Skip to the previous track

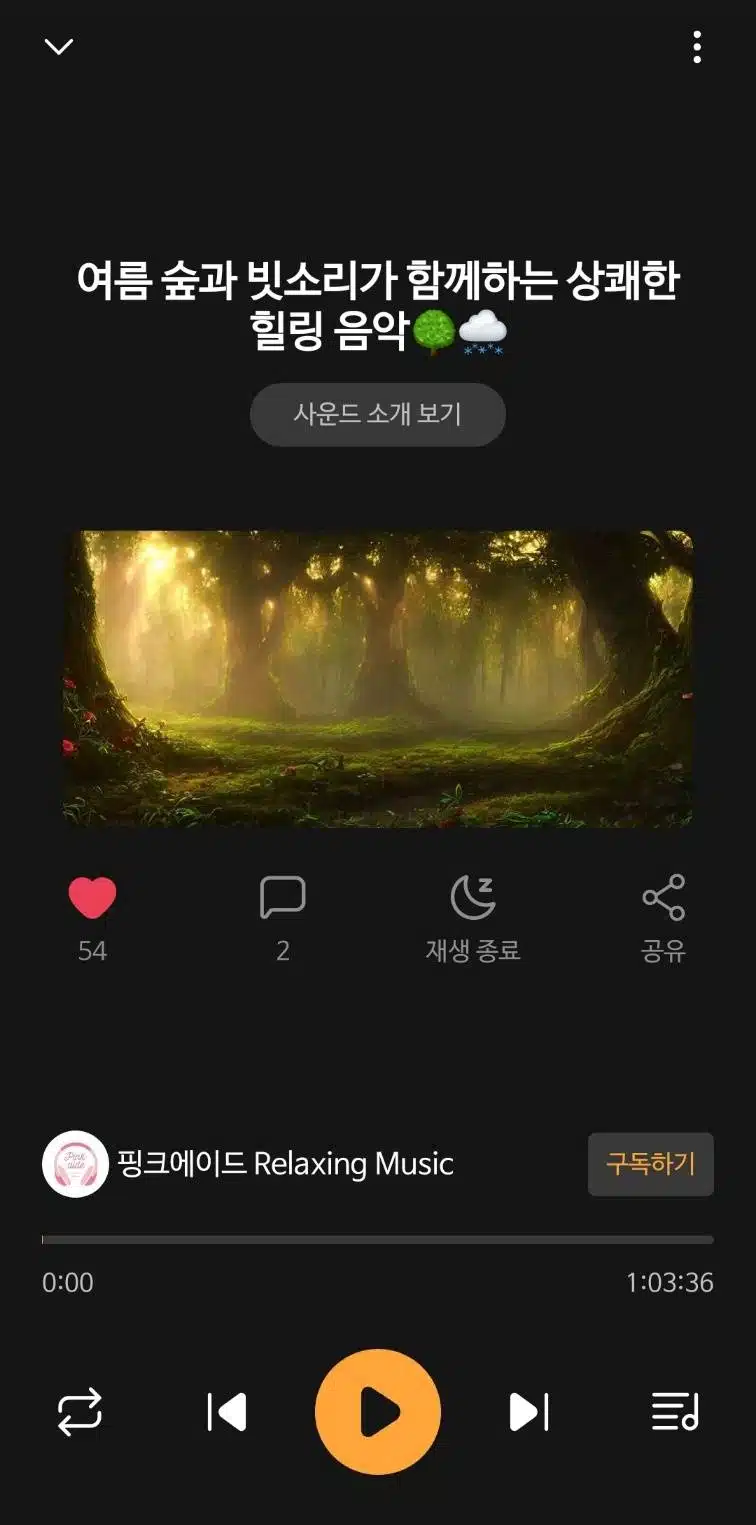point(226,1412)
